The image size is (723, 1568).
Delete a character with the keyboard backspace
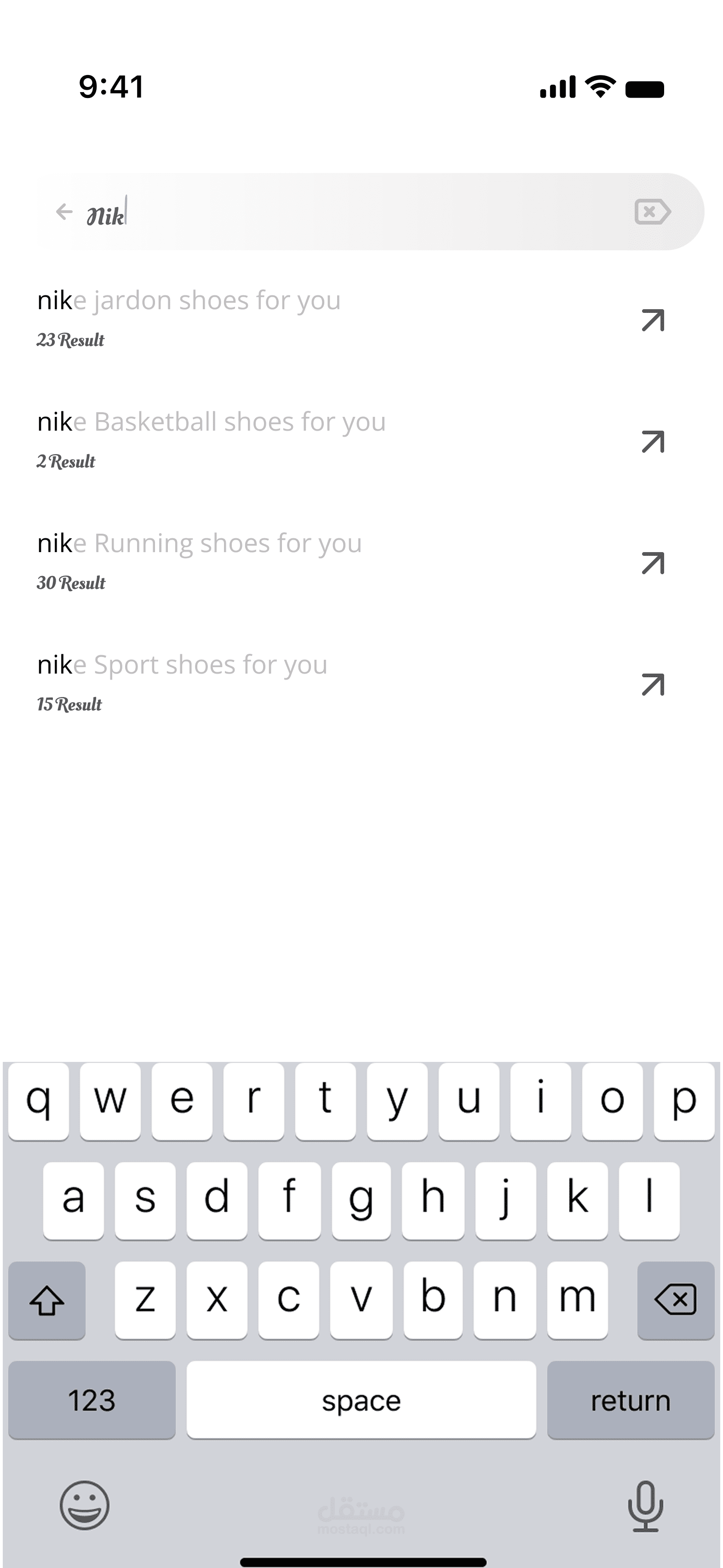[676, 1300]
